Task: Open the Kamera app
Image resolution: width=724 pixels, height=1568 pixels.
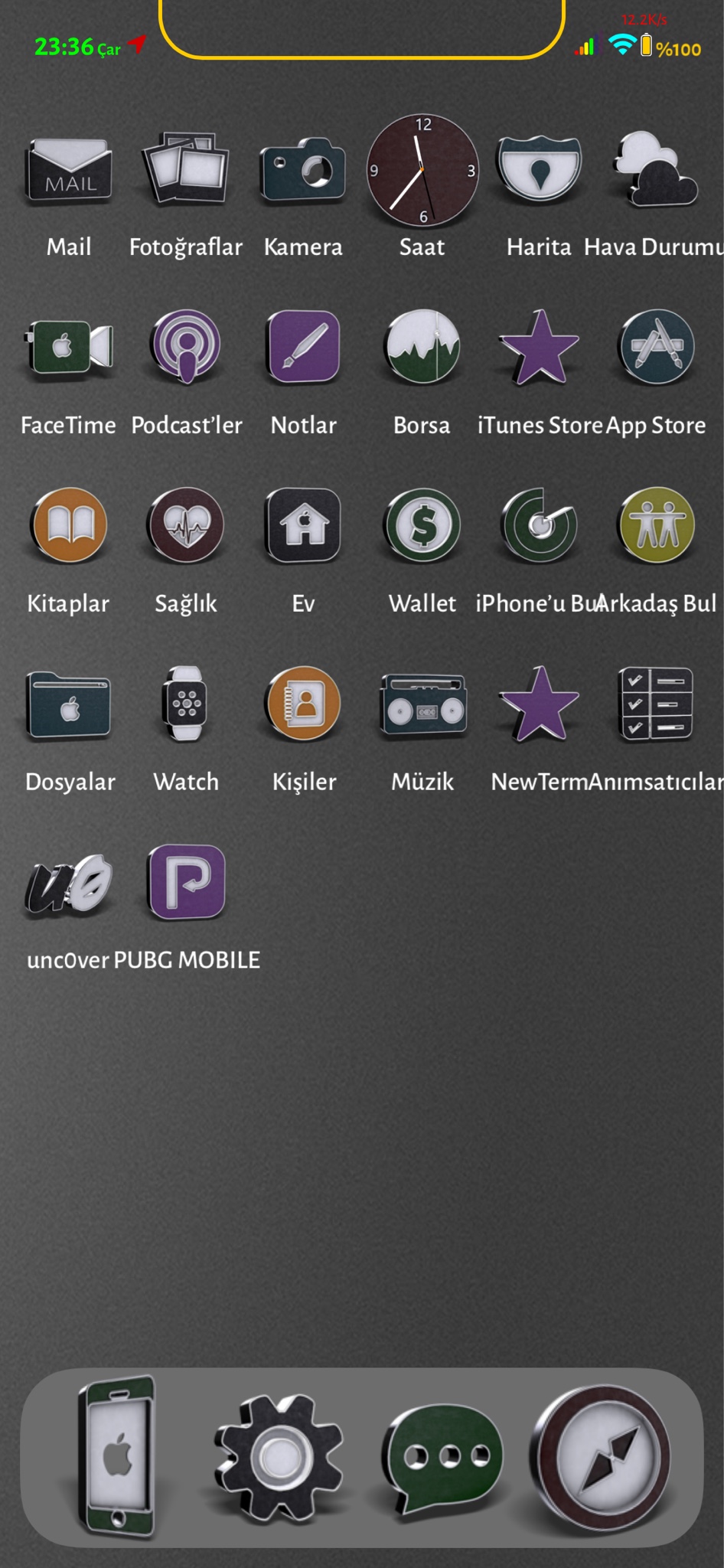Action: click(x=303, y=170)
